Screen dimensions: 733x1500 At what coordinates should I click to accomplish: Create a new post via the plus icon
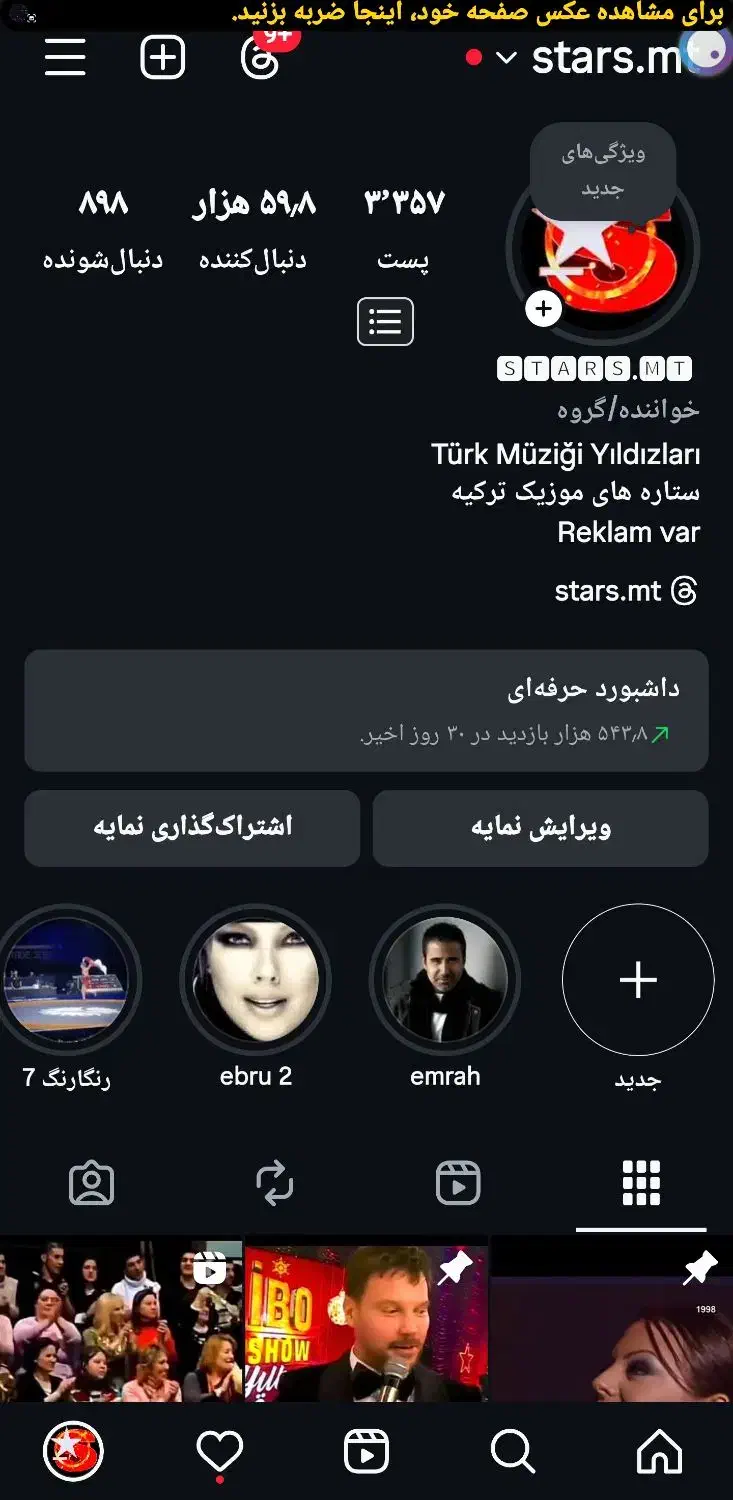(162, 59)
